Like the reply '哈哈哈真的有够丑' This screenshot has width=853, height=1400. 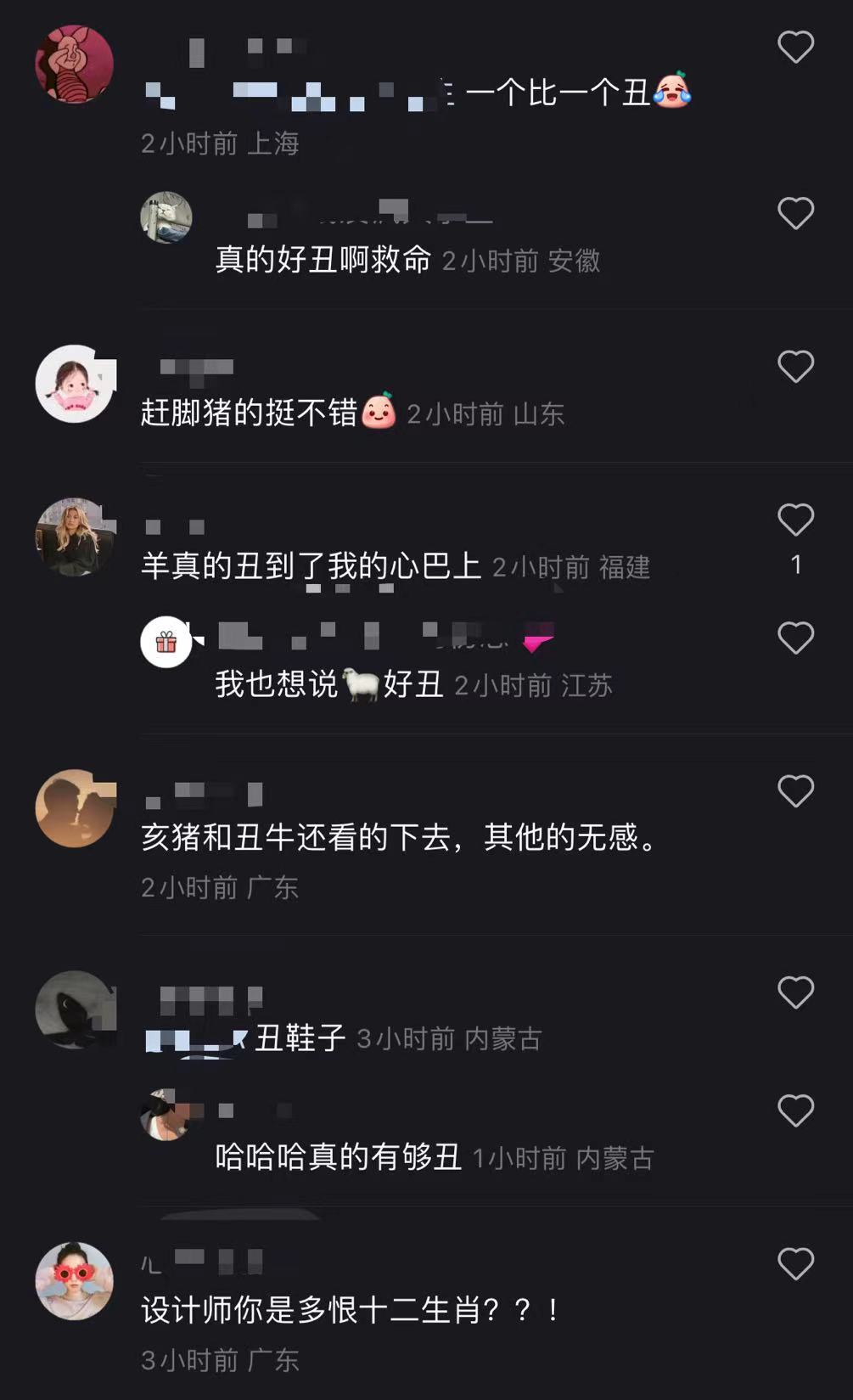point(795,1110)
